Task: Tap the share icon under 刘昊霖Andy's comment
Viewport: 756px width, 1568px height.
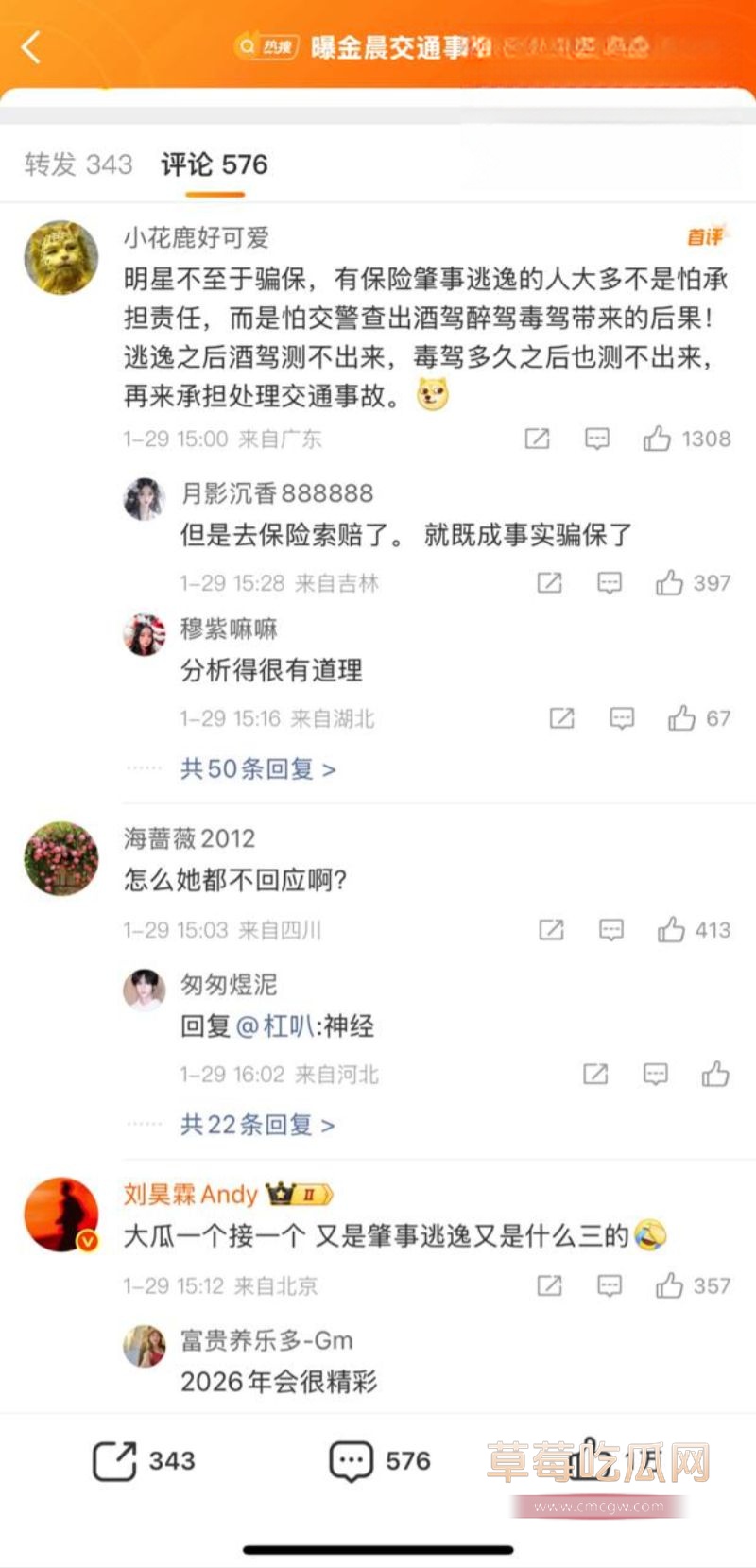Action: tap(548, 1286)
